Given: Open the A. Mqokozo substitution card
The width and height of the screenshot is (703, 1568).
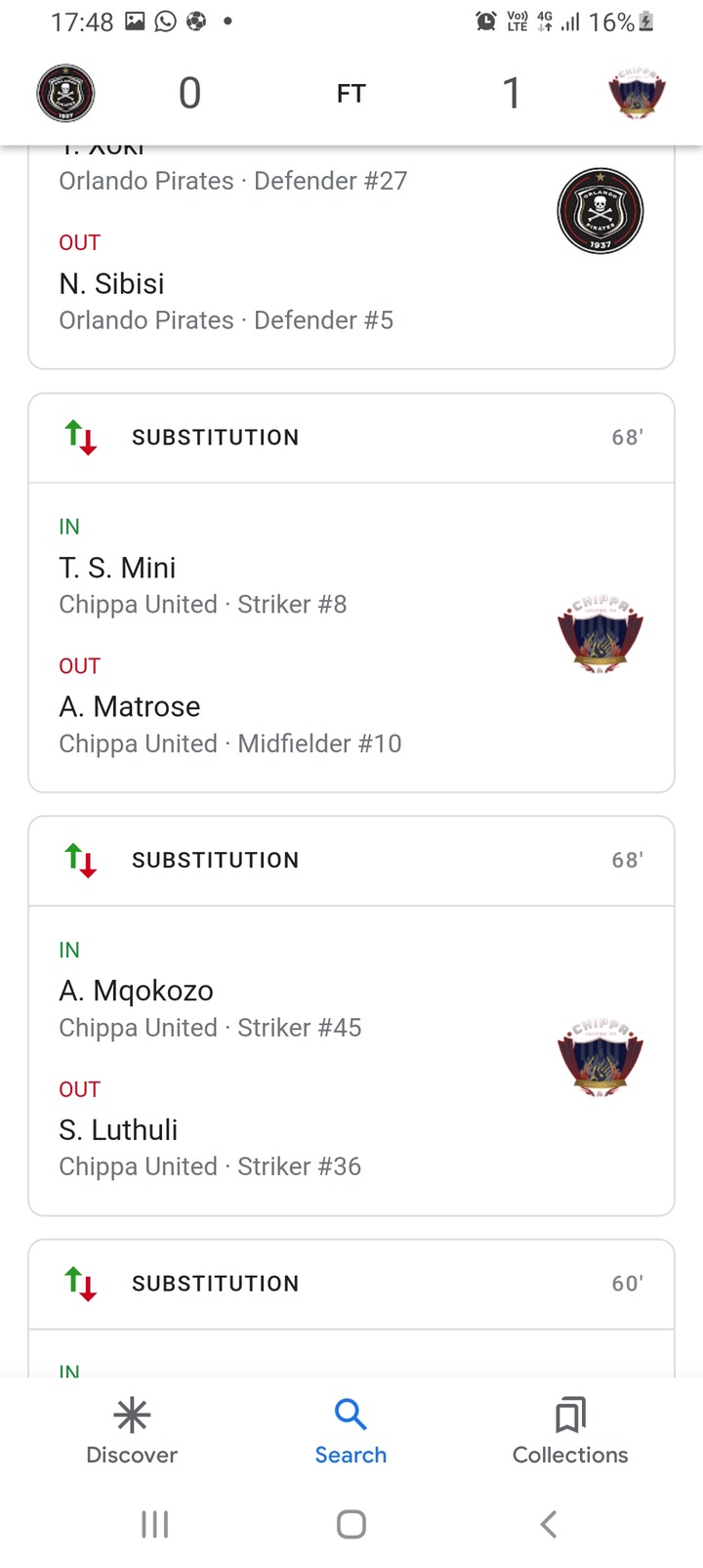Looking at the screenshot, I should click(351, 1016).
